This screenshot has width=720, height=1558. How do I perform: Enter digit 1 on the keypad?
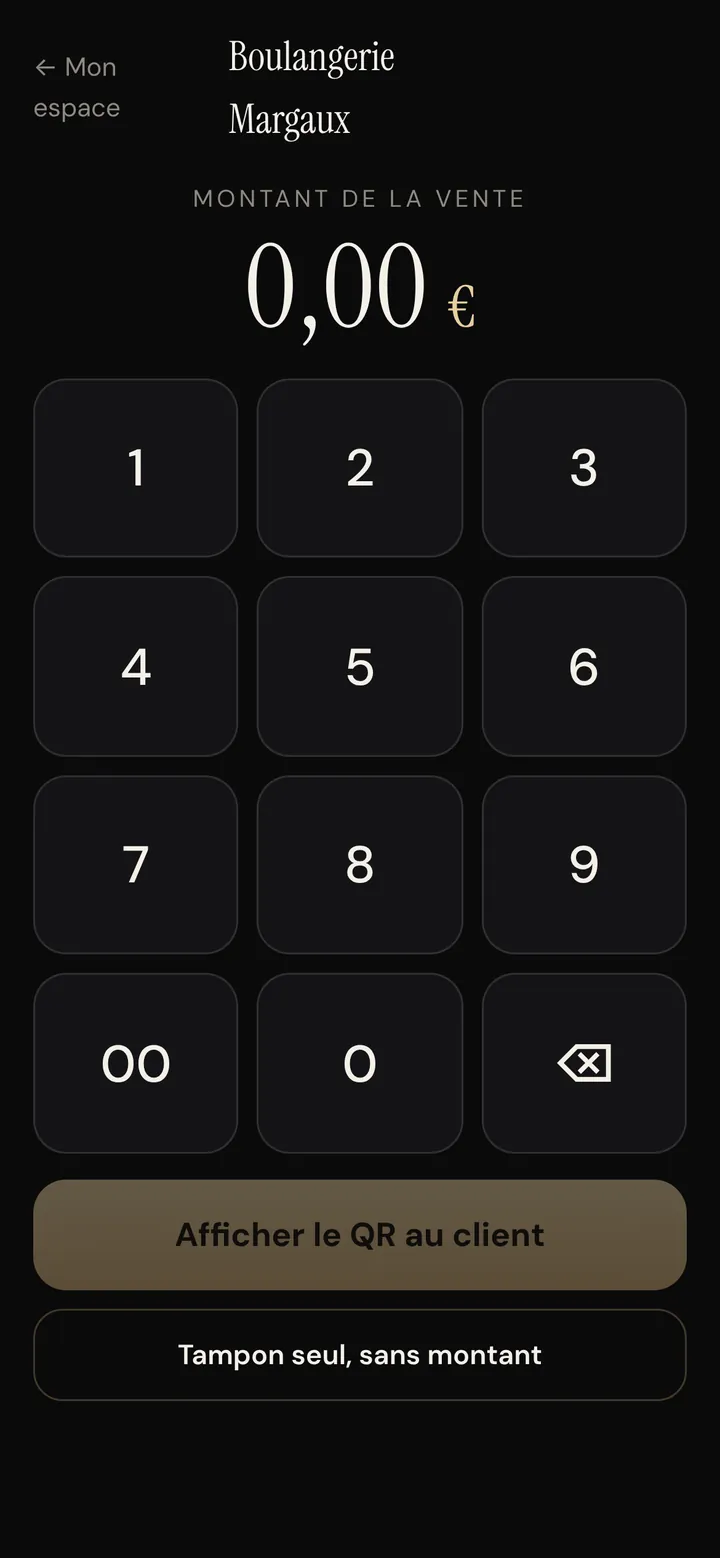click(x=136, y=468)
